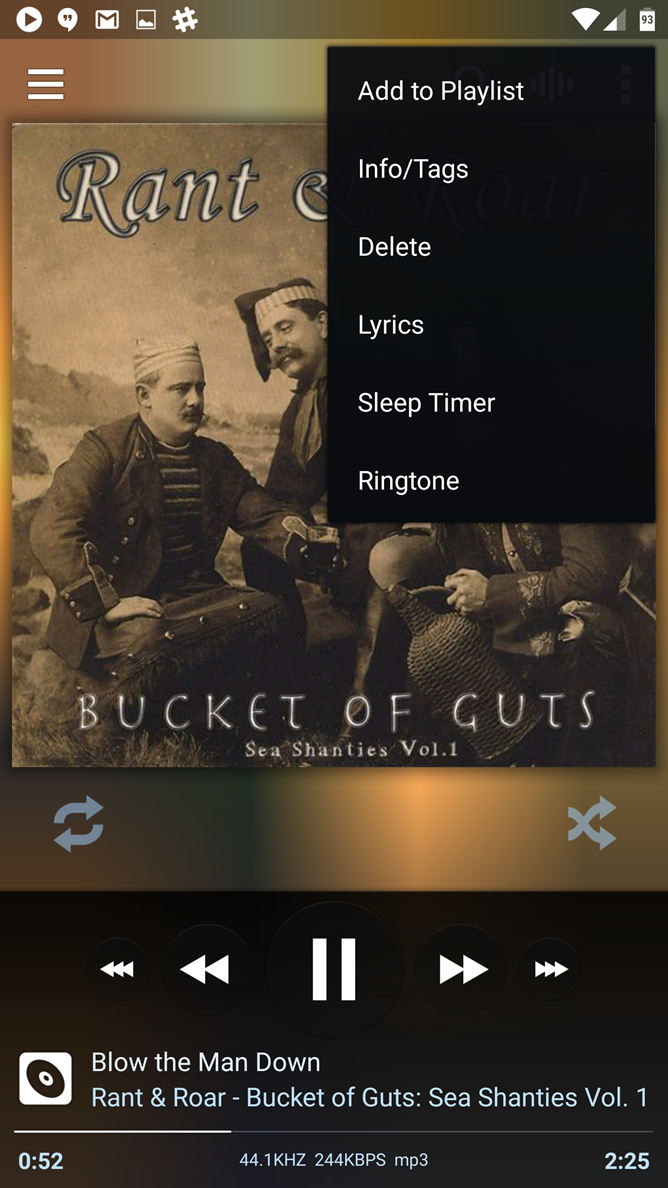Open the hamburger drawer menu
Viewport: 668px width, 1188px height.
click(x=45, y=84)
